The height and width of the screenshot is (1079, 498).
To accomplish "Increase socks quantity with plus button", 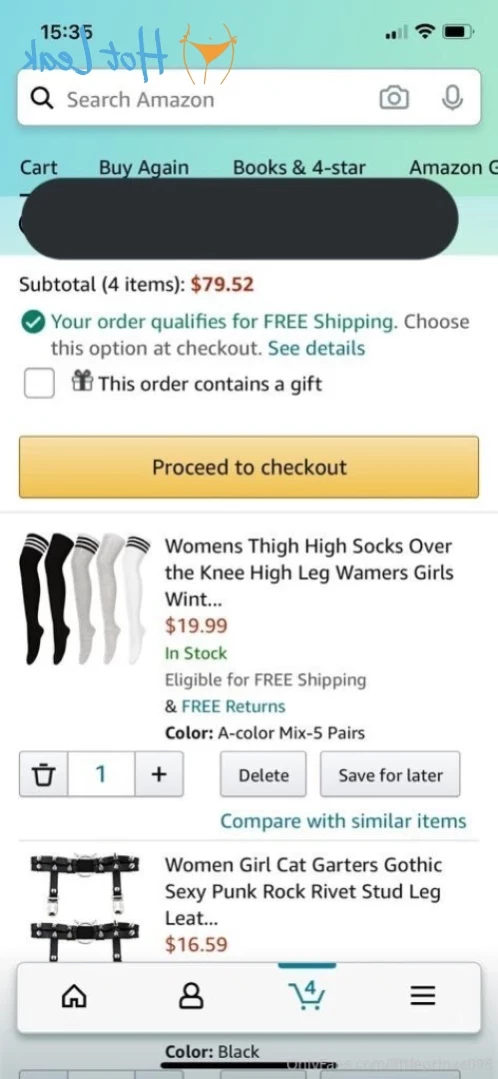I will (x=159, y=774).
